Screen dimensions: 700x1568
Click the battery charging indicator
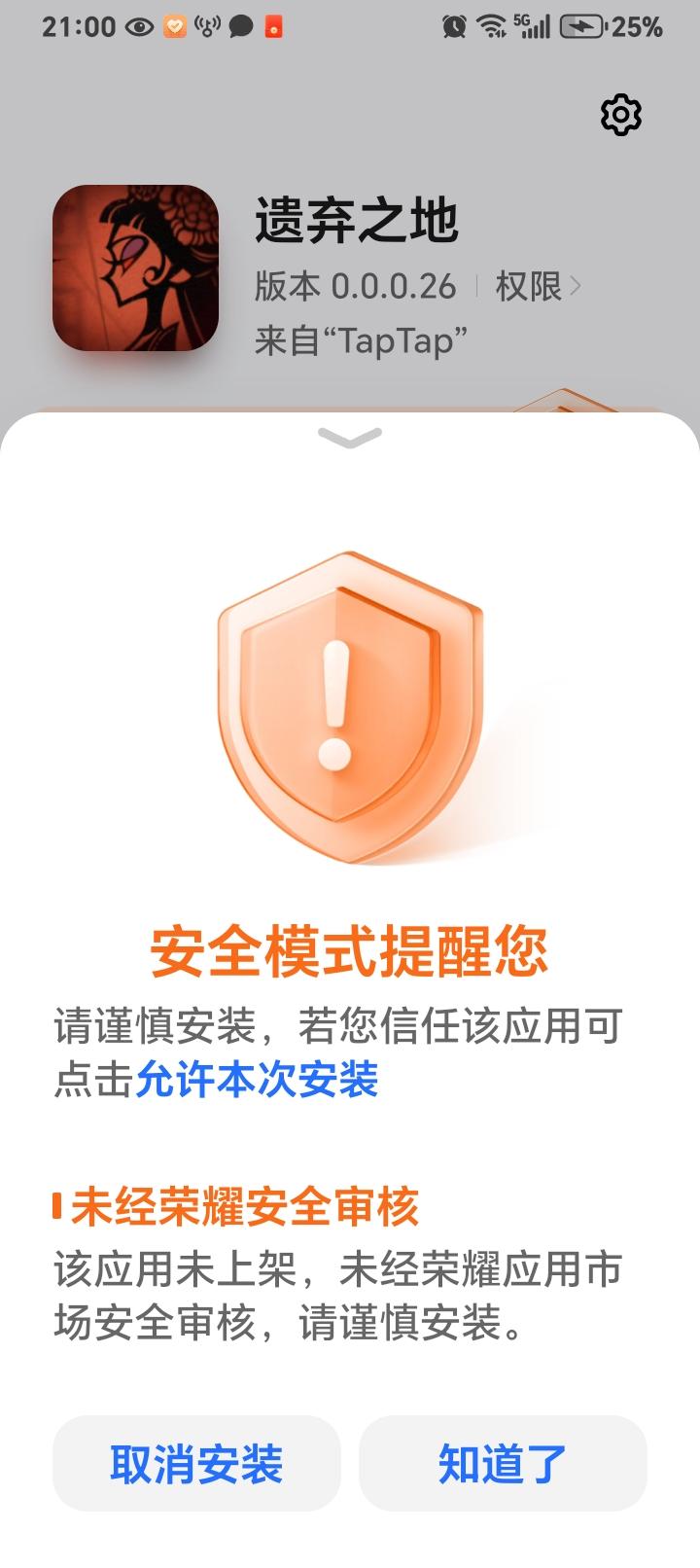click(x=583, y=28)
